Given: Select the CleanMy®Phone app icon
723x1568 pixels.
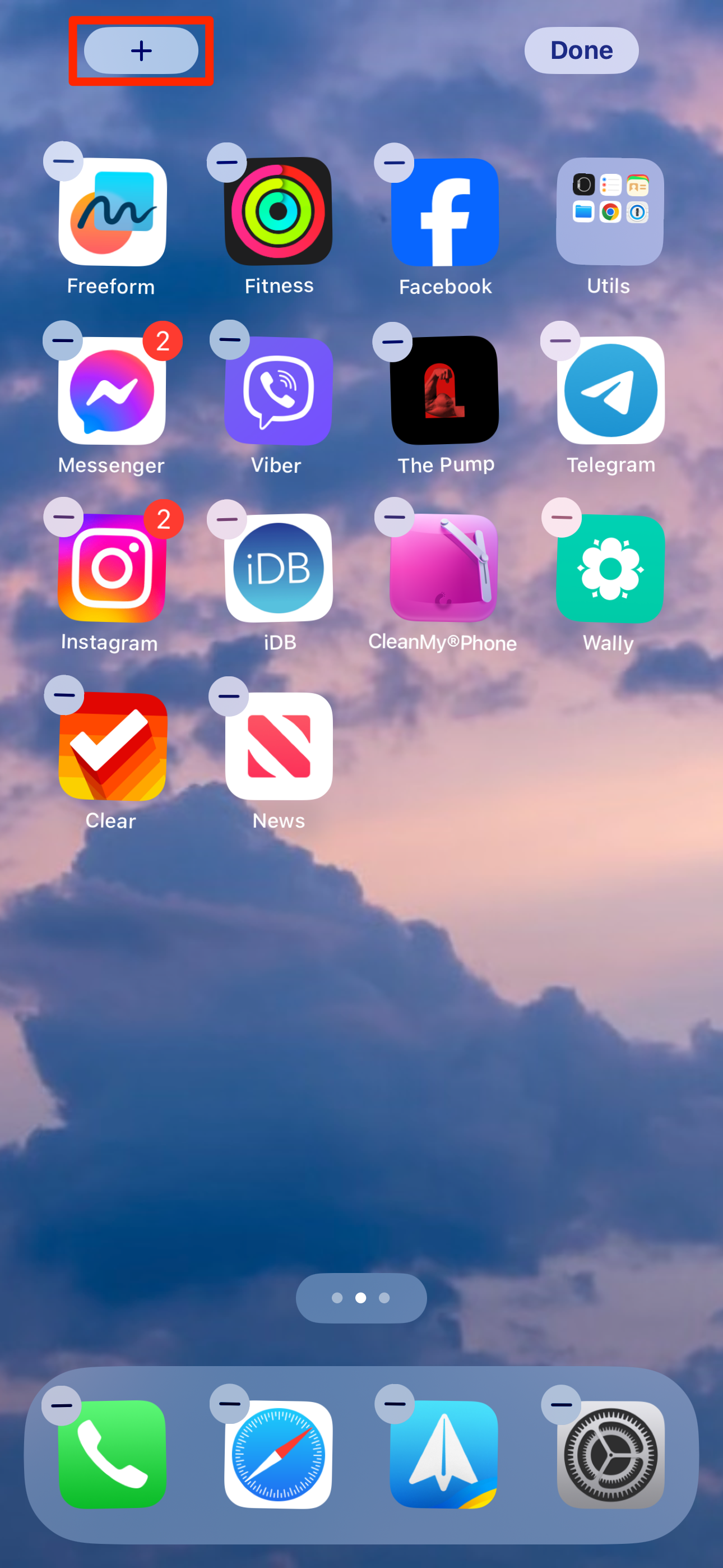Looking at the screenshot, I should pyautogui.click(x=444, y=569).
